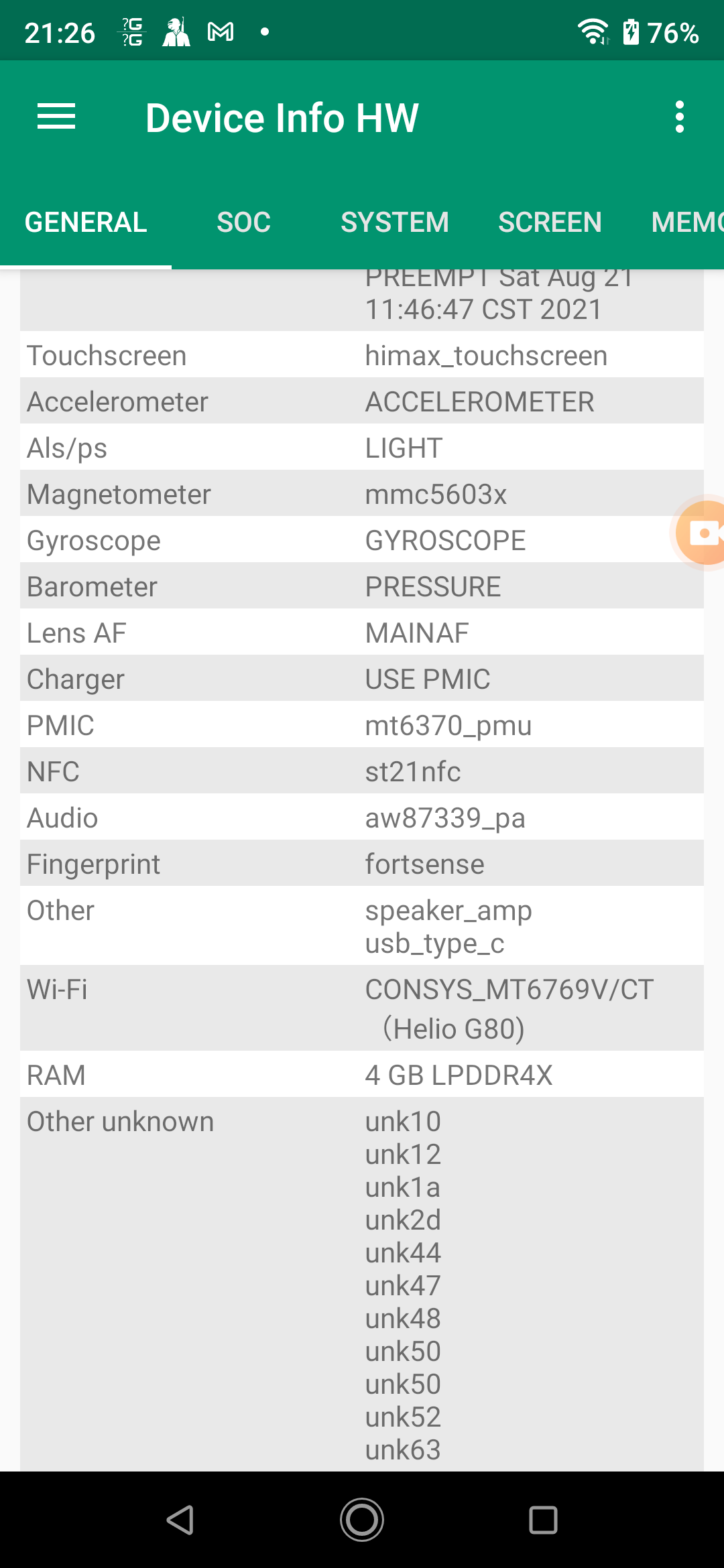
Task: Select the General tab
Action: pyautogui.click(x=86, y=222)
